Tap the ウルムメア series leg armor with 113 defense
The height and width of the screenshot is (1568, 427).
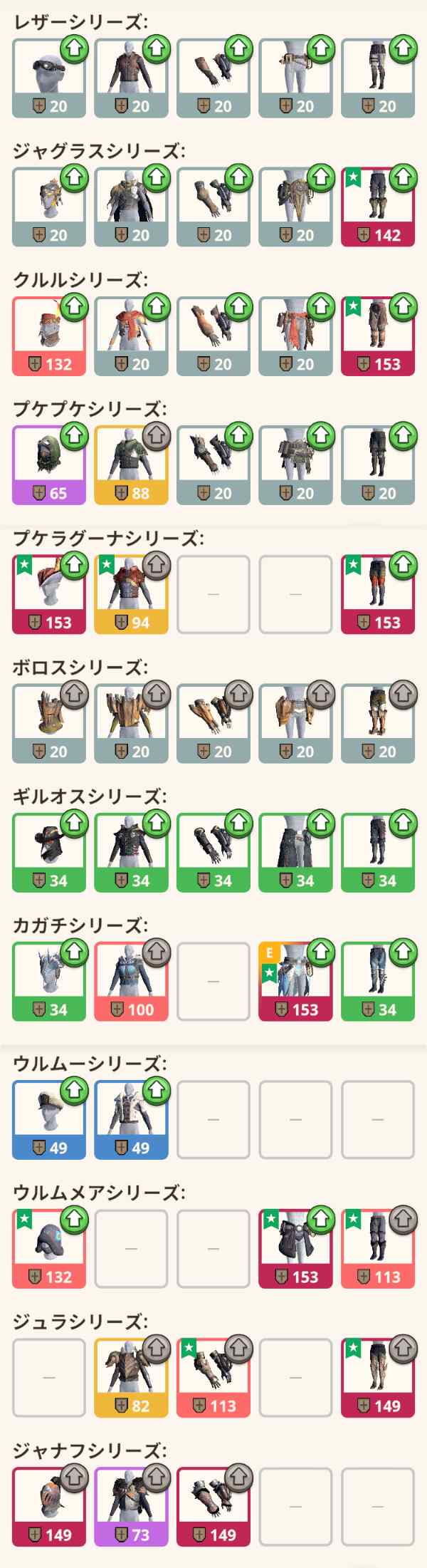coord(377,1249)
